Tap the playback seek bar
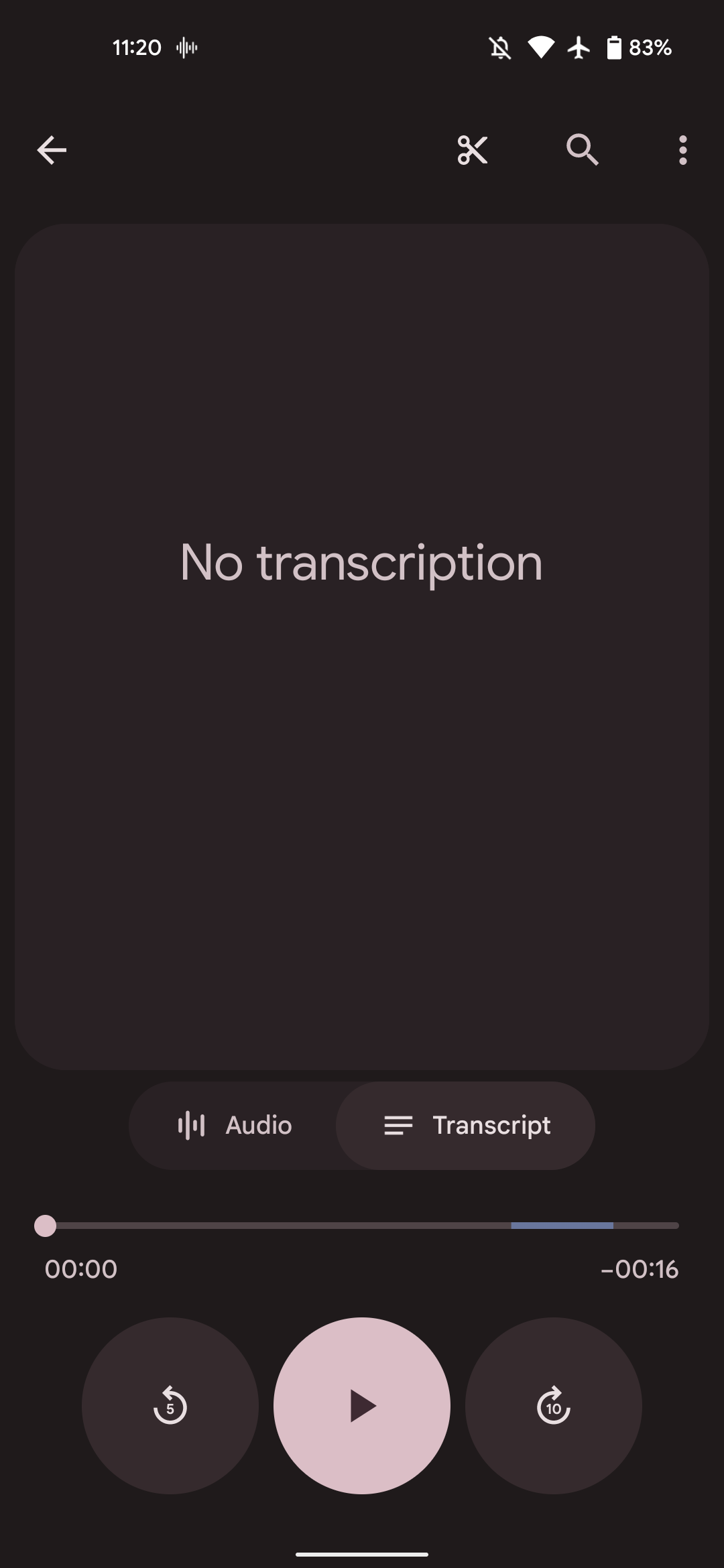The width and height of the screenshot is (724, 1568). point(362,1226)
